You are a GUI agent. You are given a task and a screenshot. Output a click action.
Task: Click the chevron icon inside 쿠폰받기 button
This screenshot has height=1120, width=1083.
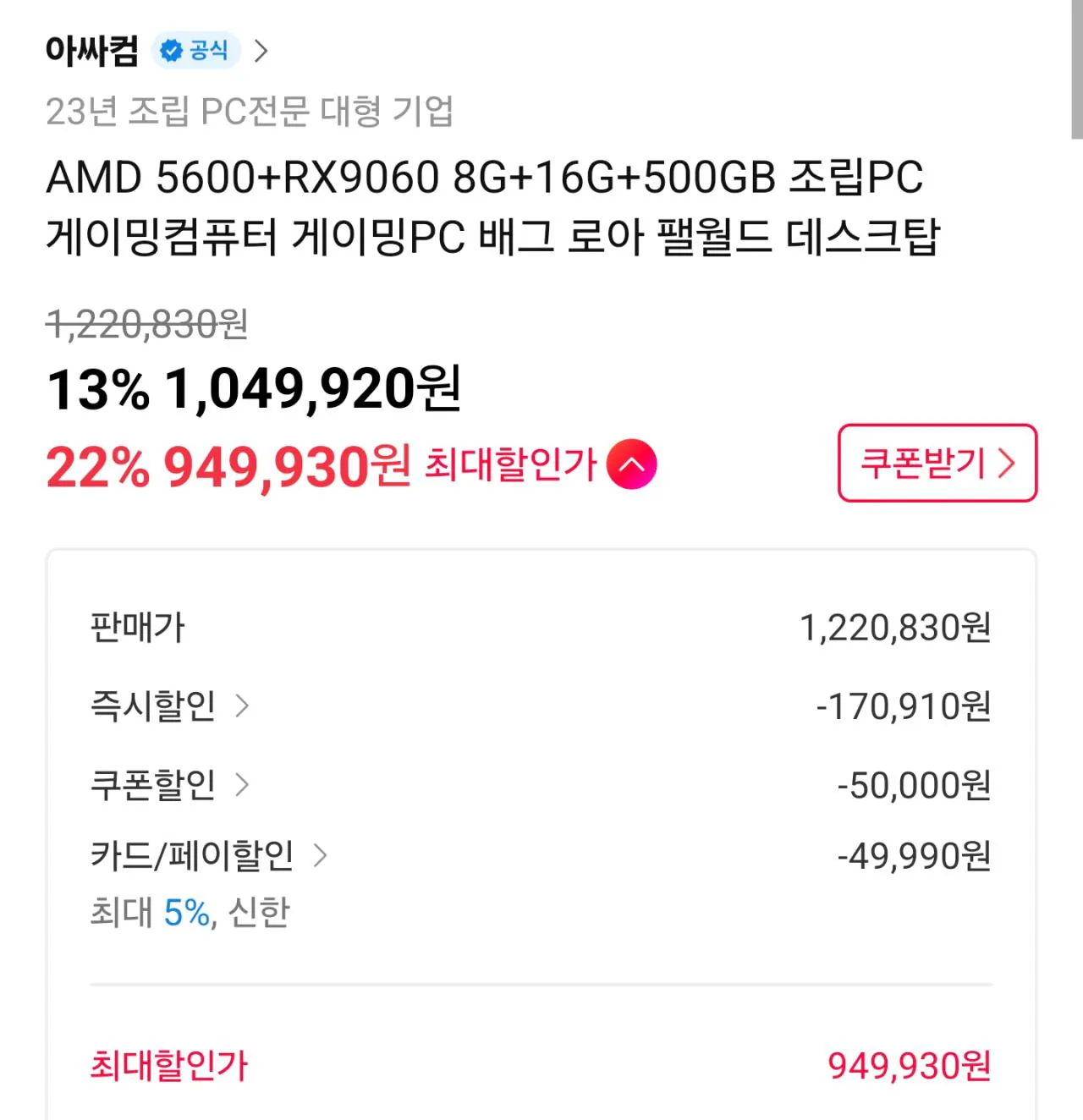click(x=1007, y=463)
